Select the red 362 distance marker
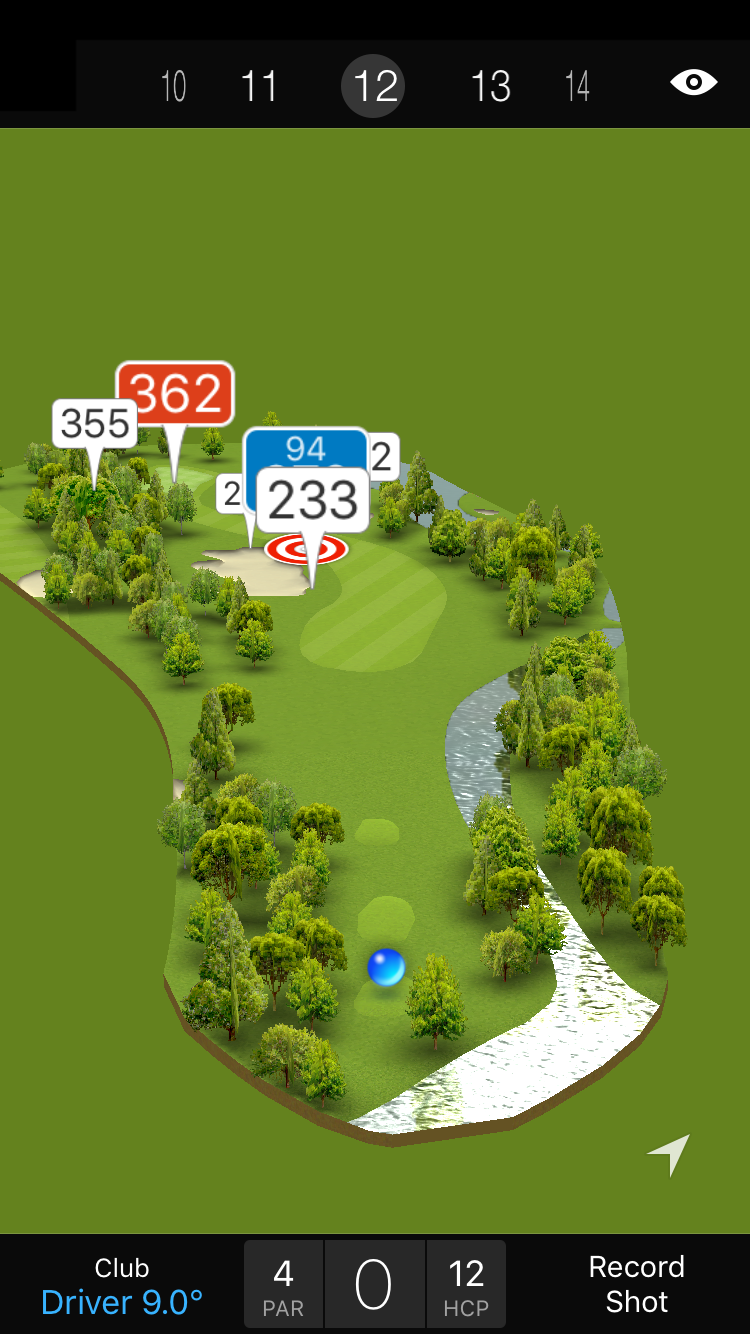The height and width of the screenshot is (1334, 750). click(x=175, y=394)
